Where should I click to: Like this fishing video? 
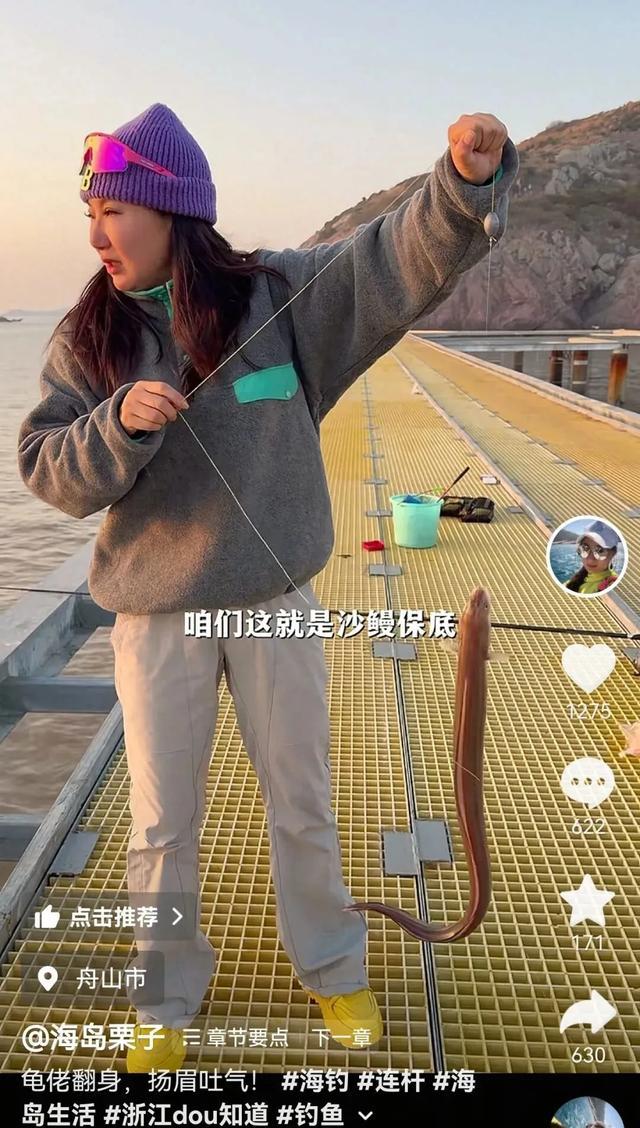[x=588, y=667]
